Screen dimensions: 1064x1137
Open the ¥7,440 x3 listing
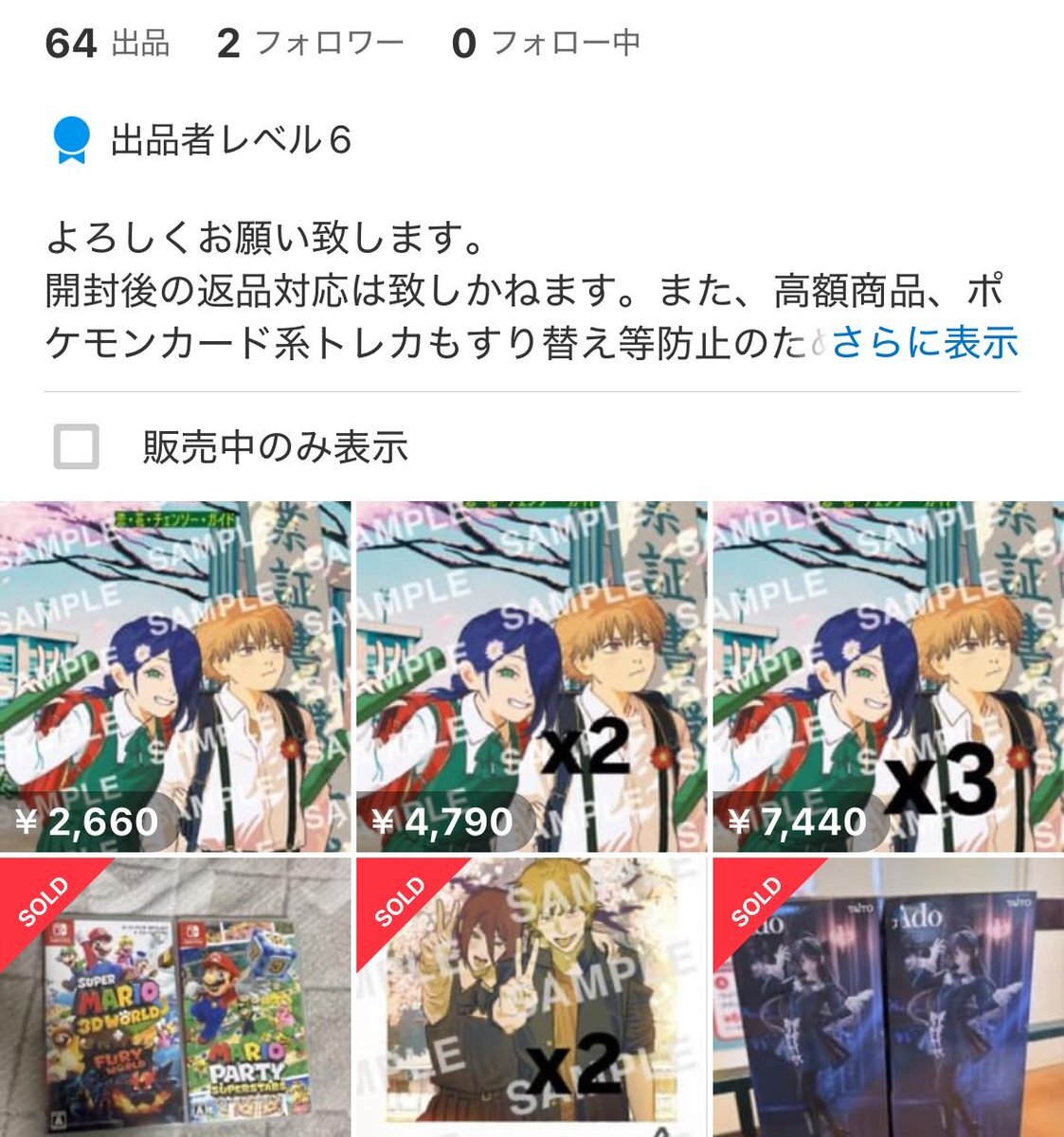click(x=888, y=677)
